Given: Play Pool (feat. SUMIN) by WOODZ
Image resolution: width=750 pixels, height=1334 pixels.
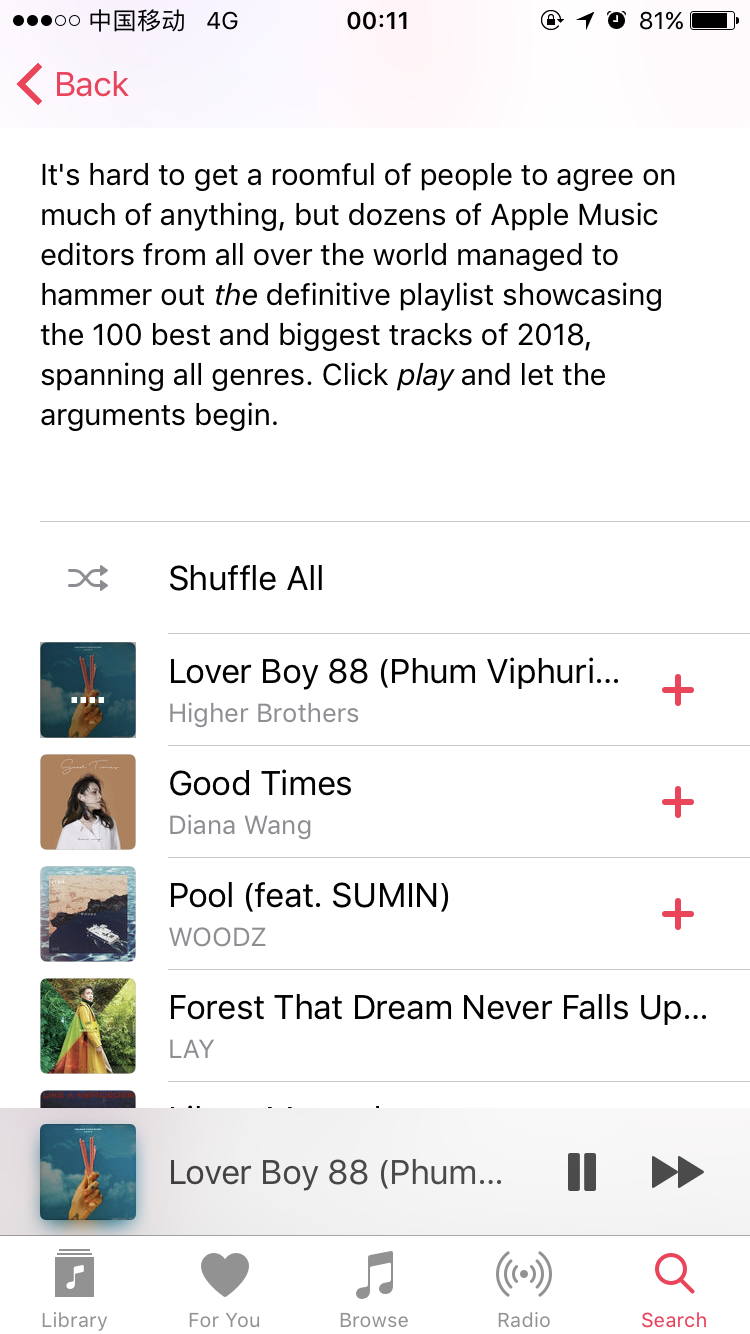Looking at the screenshot, I should point(394,914).
